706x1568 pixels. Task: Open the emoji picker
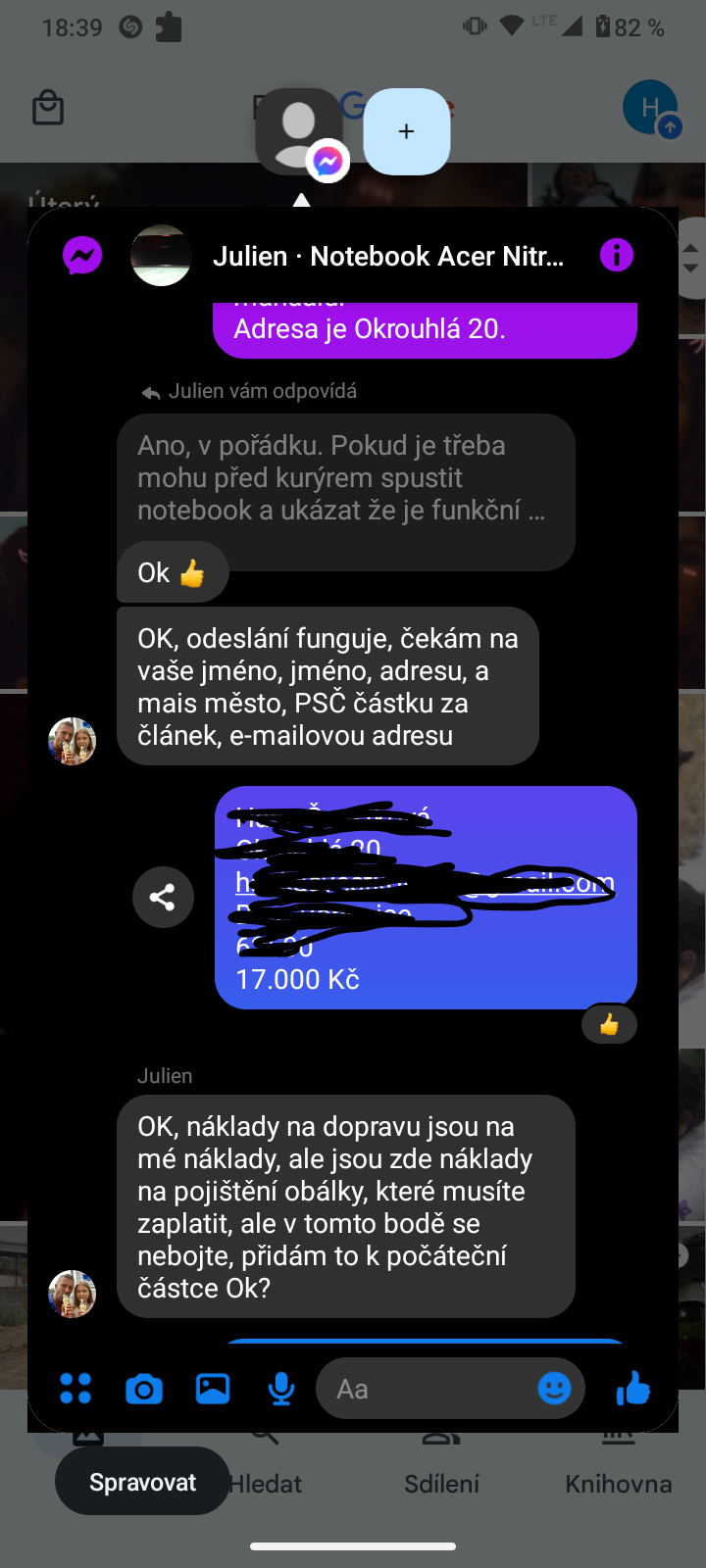554,1389
